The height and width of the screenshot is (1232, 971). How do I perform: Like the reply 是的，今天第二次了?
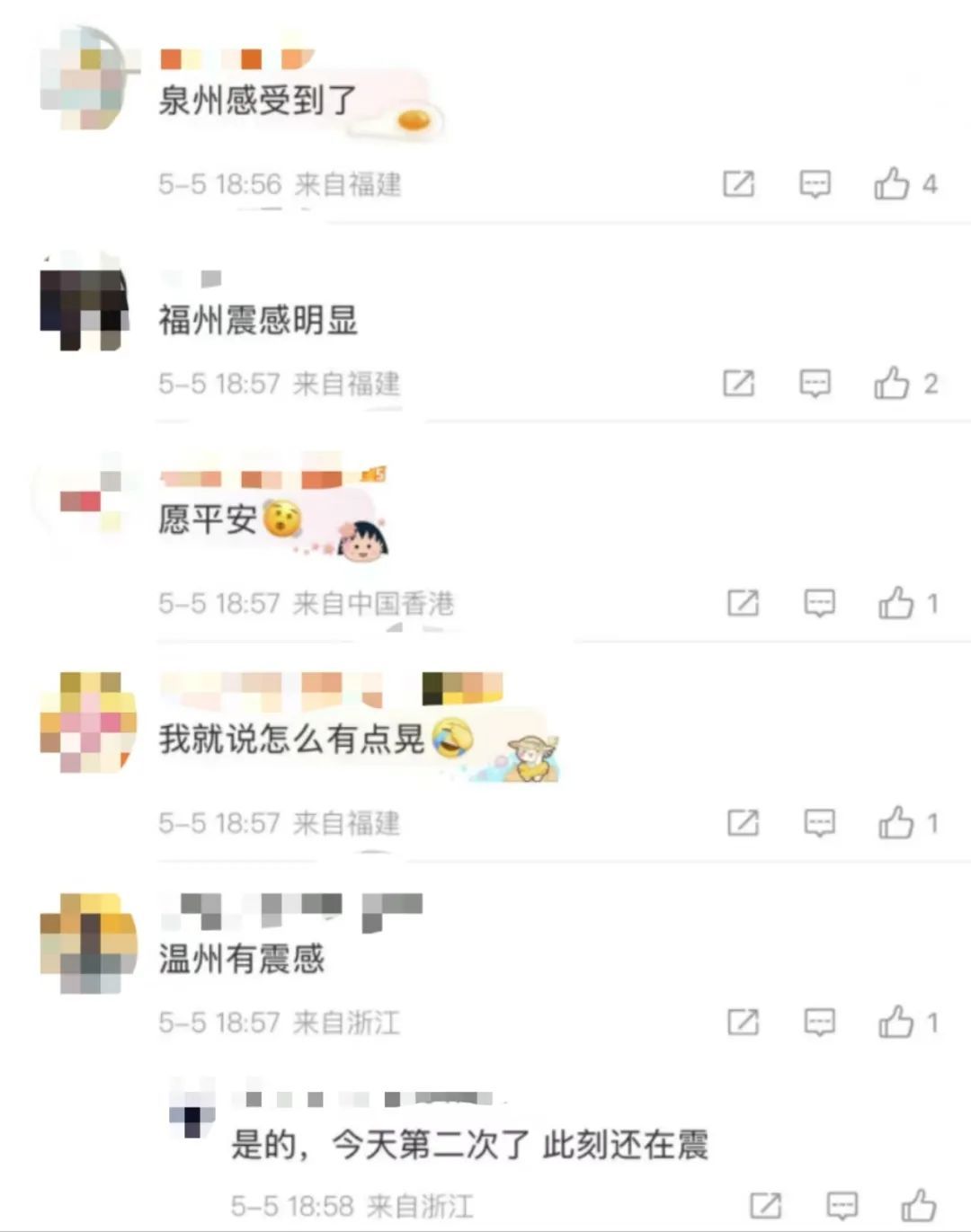[919, 1205]
